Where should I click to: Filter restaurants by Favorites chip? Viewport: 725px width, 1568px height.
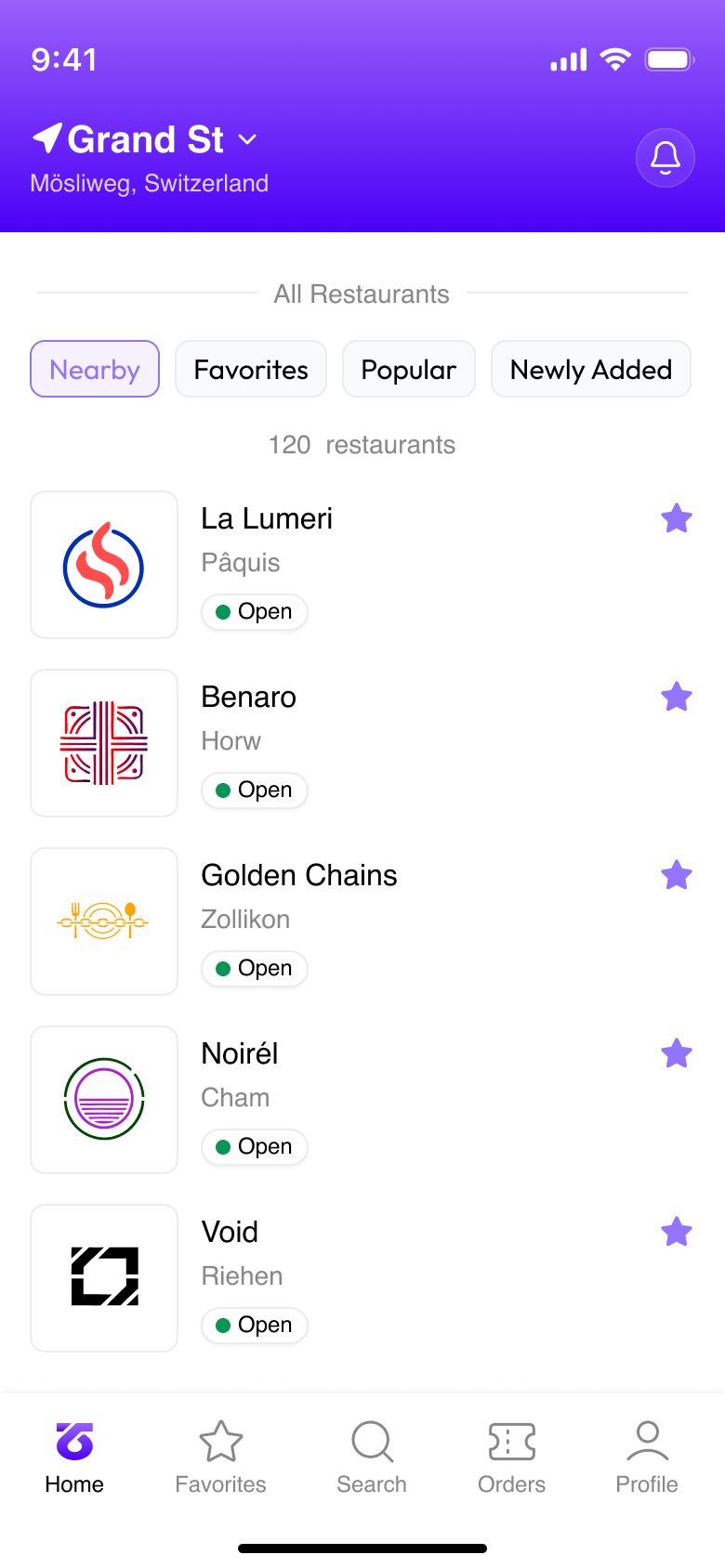(x=251, y=370)
